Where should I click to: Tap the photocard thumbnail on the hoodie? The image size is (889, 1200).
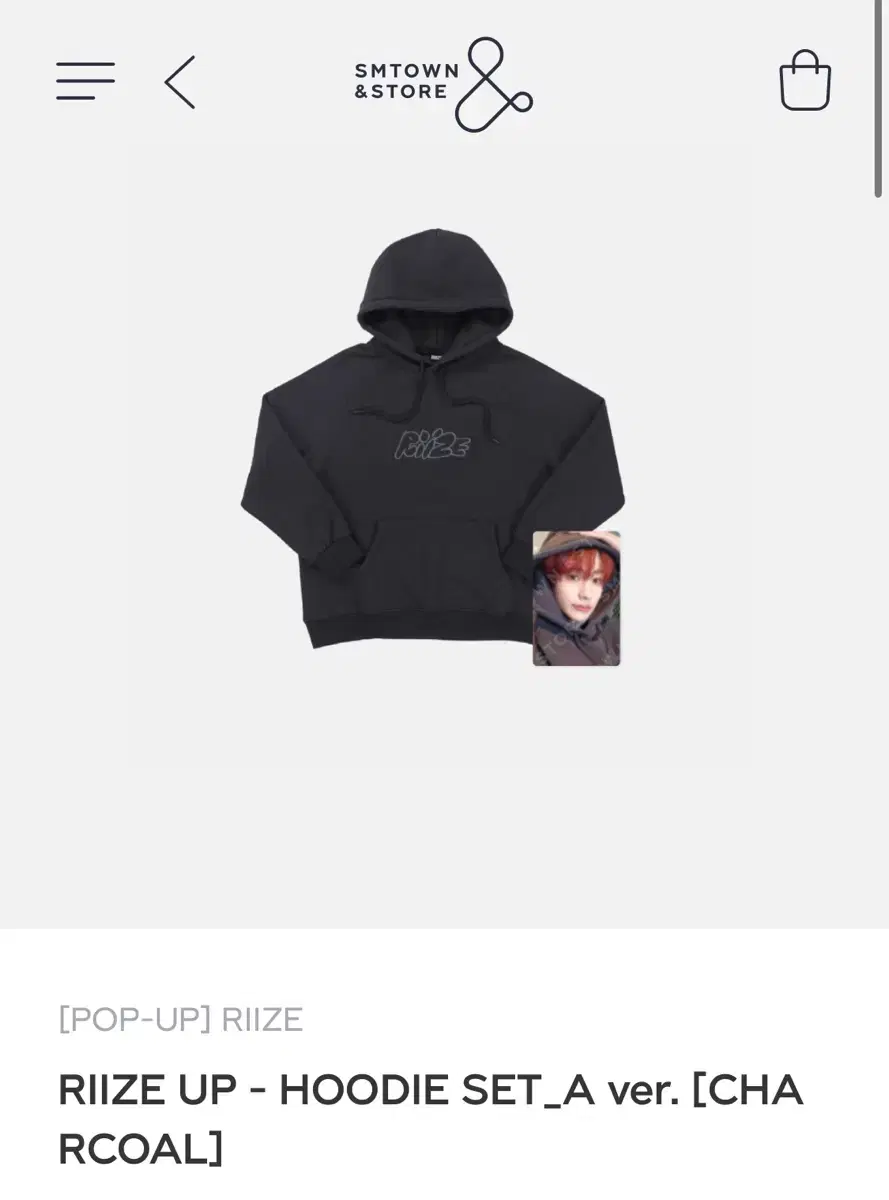click(575, 598)
